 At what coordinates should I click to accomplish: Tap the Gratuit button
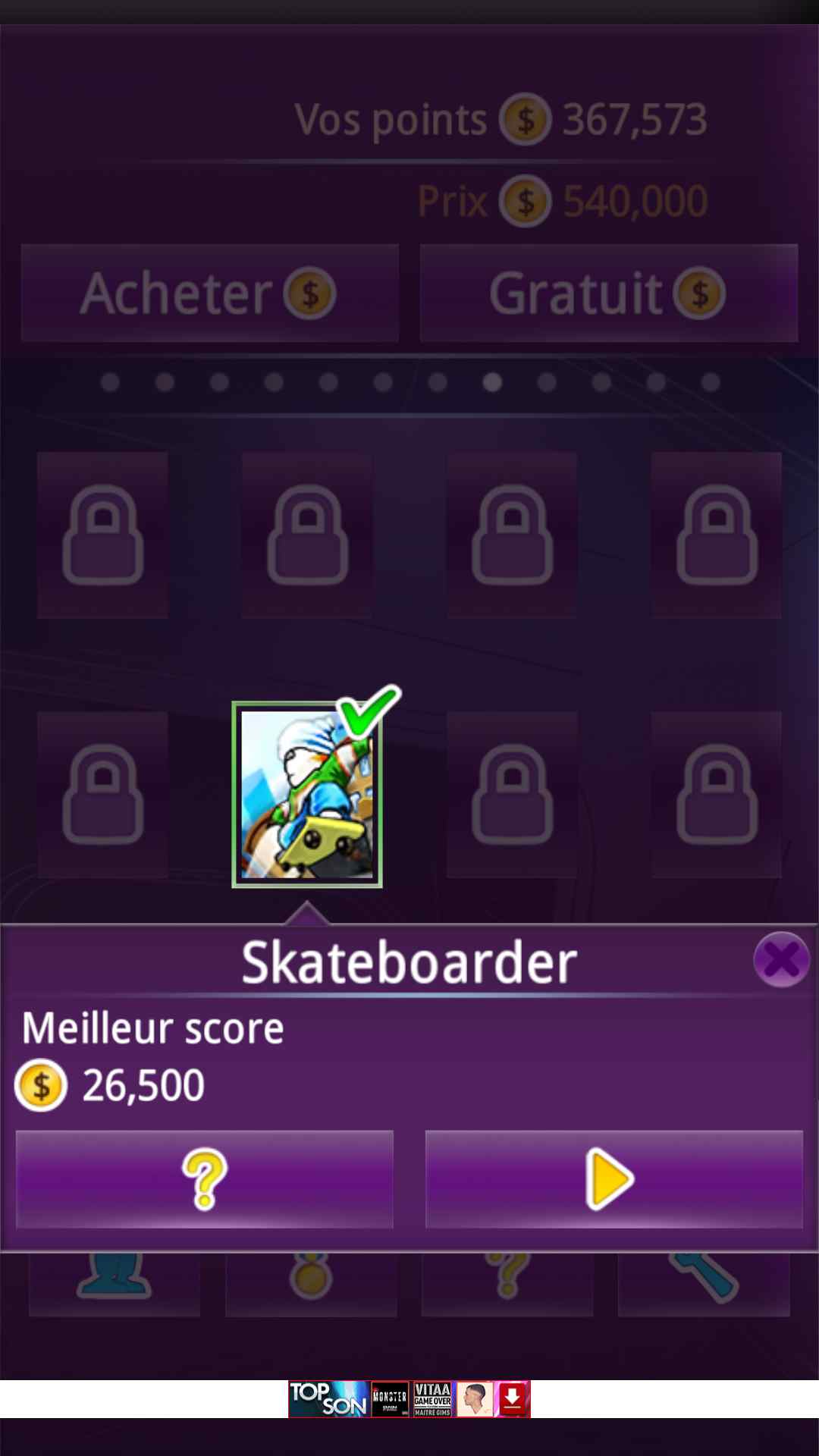click(x=608, y=293)
